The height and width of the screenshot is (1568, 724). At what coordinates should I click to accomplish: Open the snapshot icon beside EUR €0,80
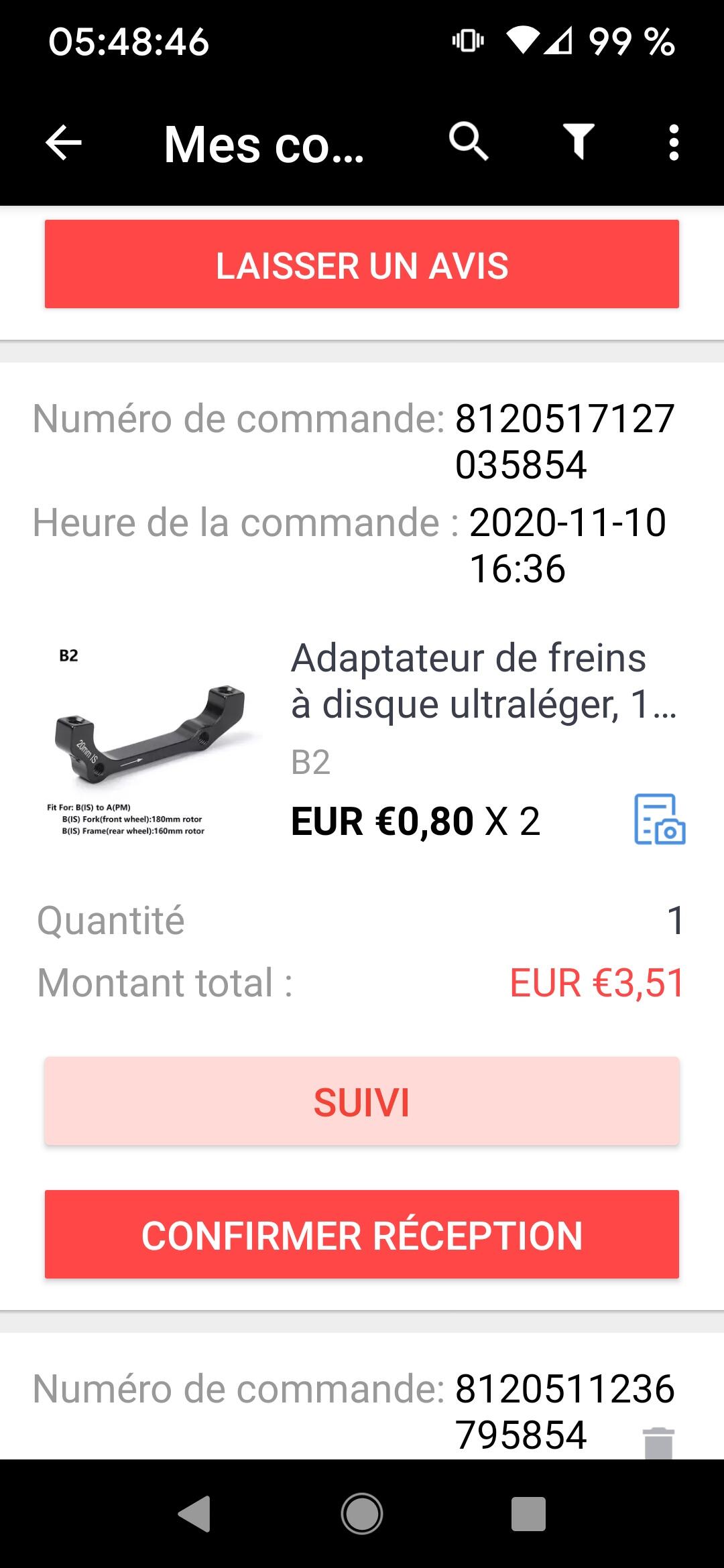pyautogui.click(x=660, y=819)
